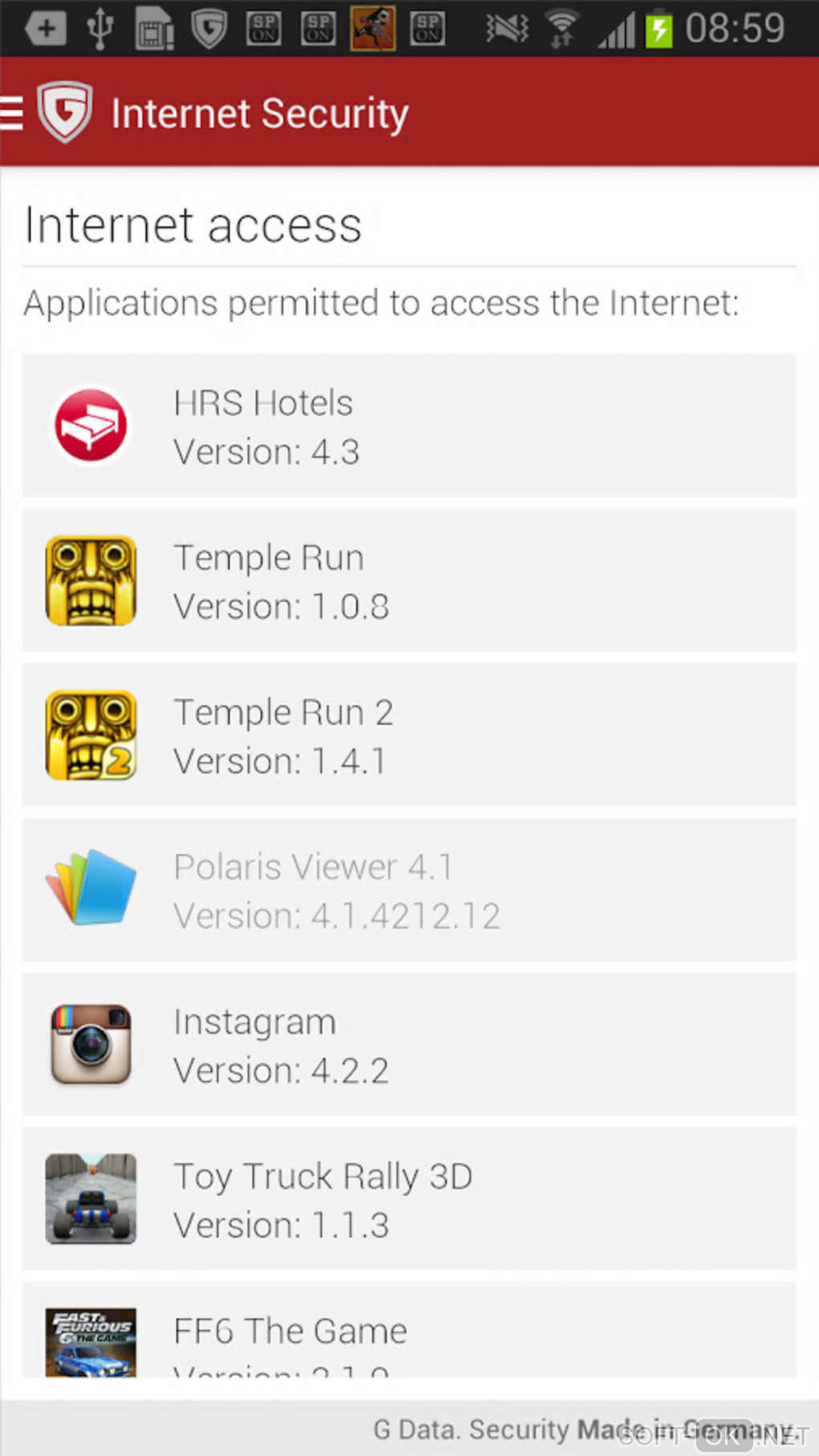This screenshot has height=1456, width=819.
Task: Open FF6 The Game entry
Action: [x=409, y=1332]
